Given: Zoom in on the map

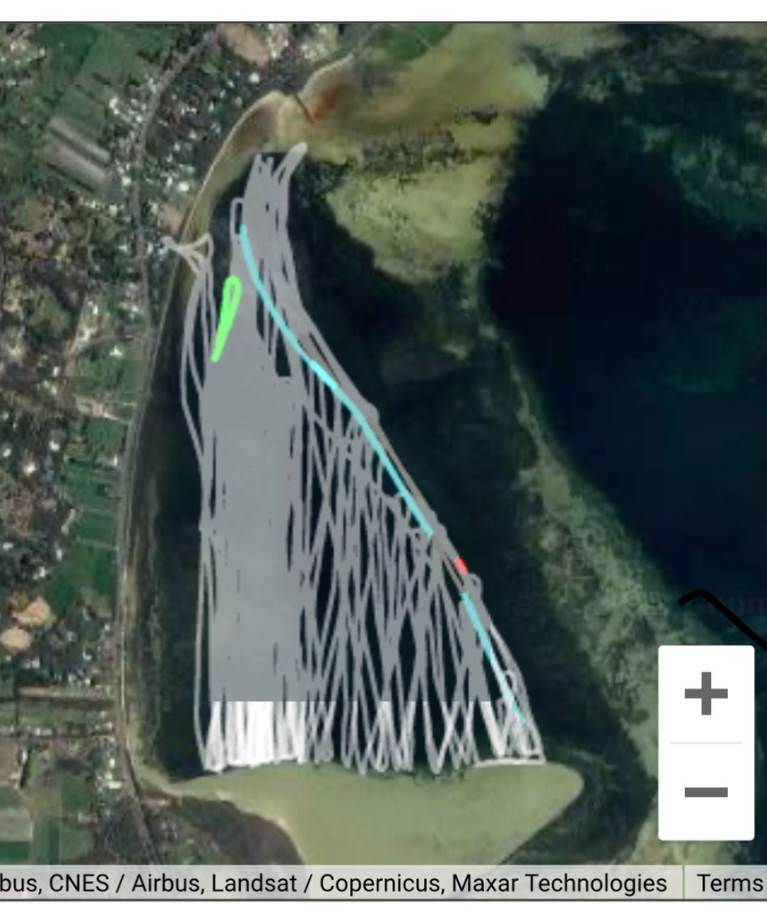Looking at the screenshot, I should coord(706,694).
